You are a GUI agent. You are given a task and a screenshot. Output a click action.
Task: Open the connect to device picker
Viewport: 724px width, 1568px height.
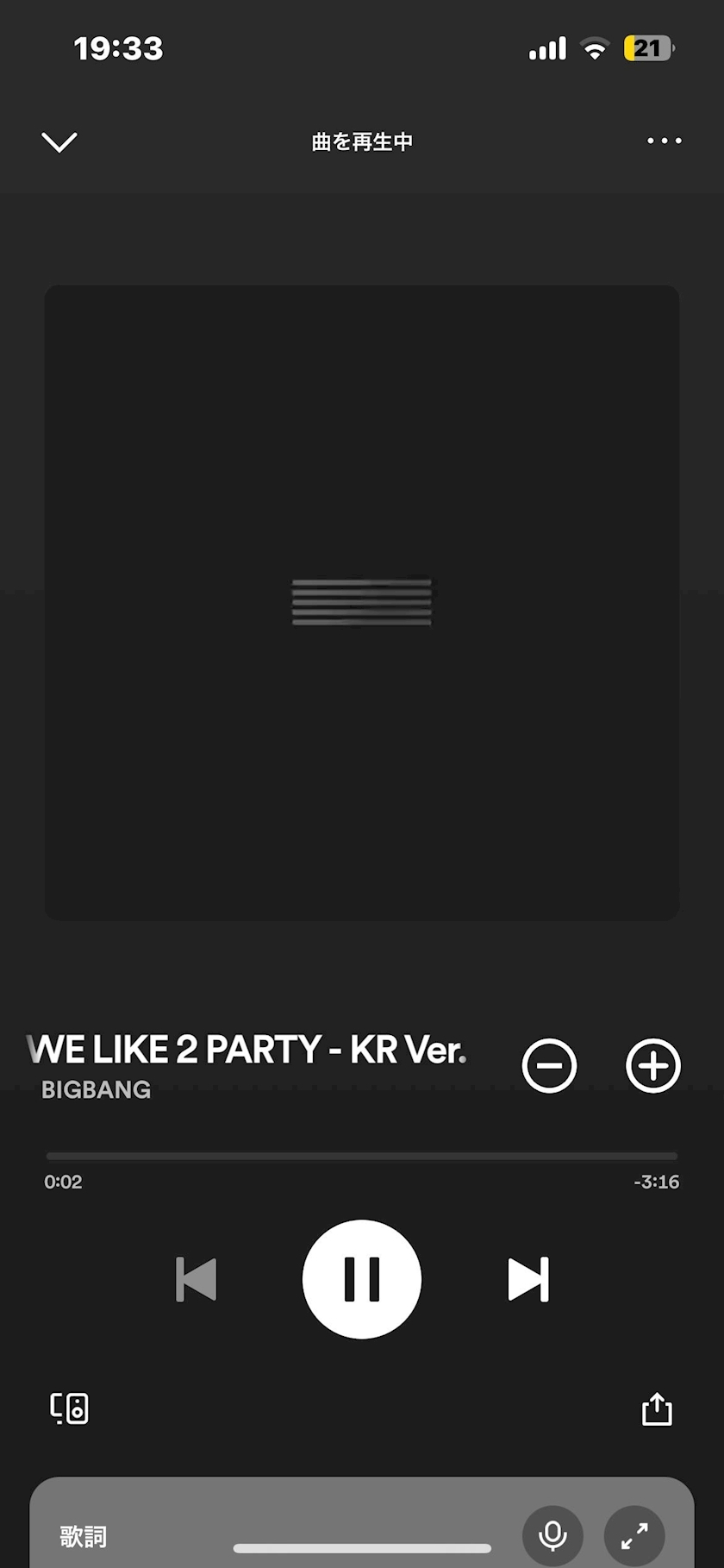pos(69,1408)
